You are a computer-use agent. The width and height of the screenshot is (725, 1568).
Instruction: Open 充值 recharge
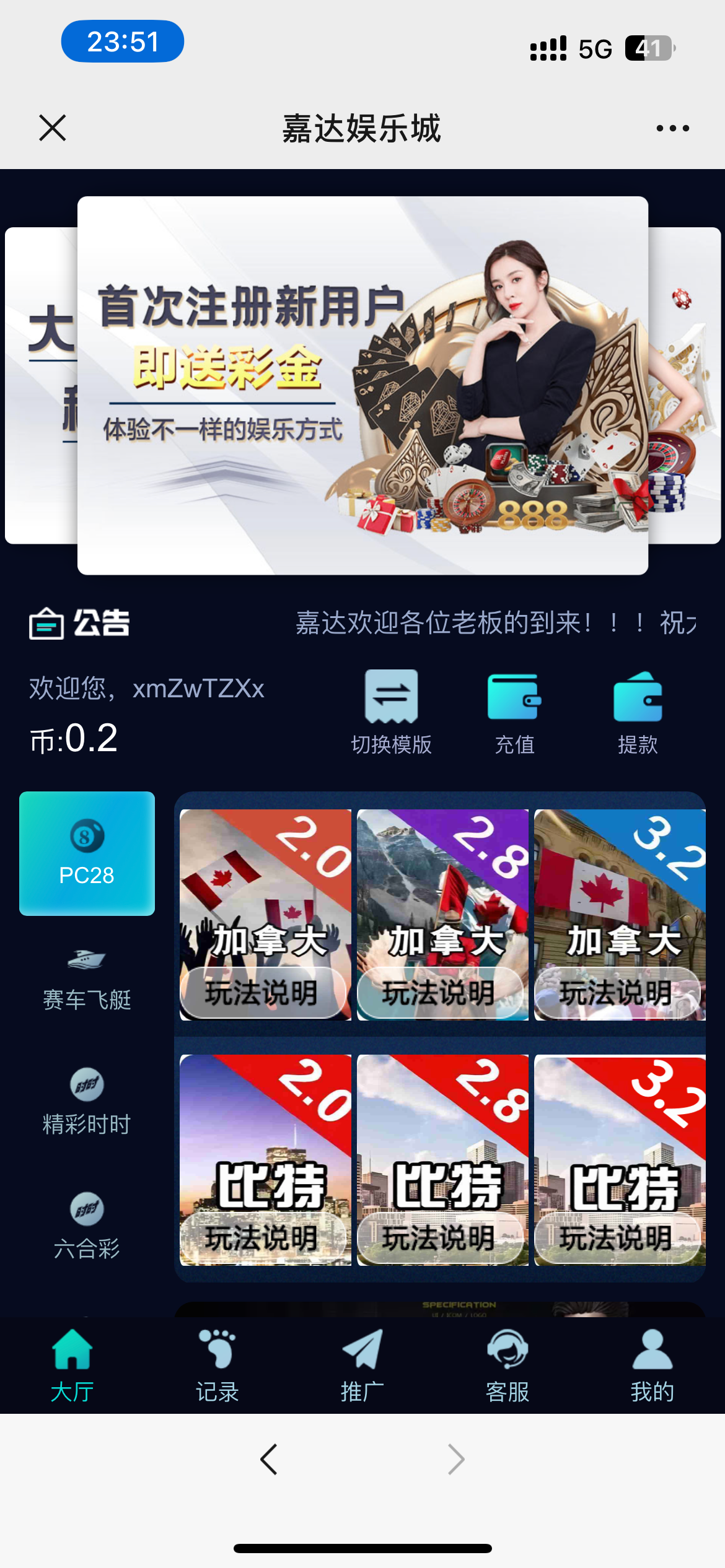(x=514, y=712)
